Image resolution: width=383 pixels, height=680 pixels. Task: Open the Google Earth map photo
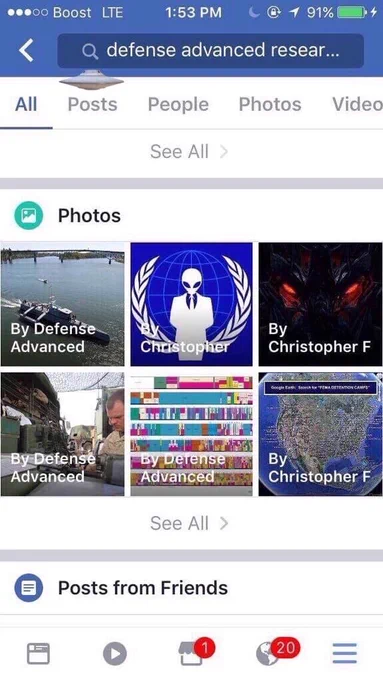coord(321,434)
